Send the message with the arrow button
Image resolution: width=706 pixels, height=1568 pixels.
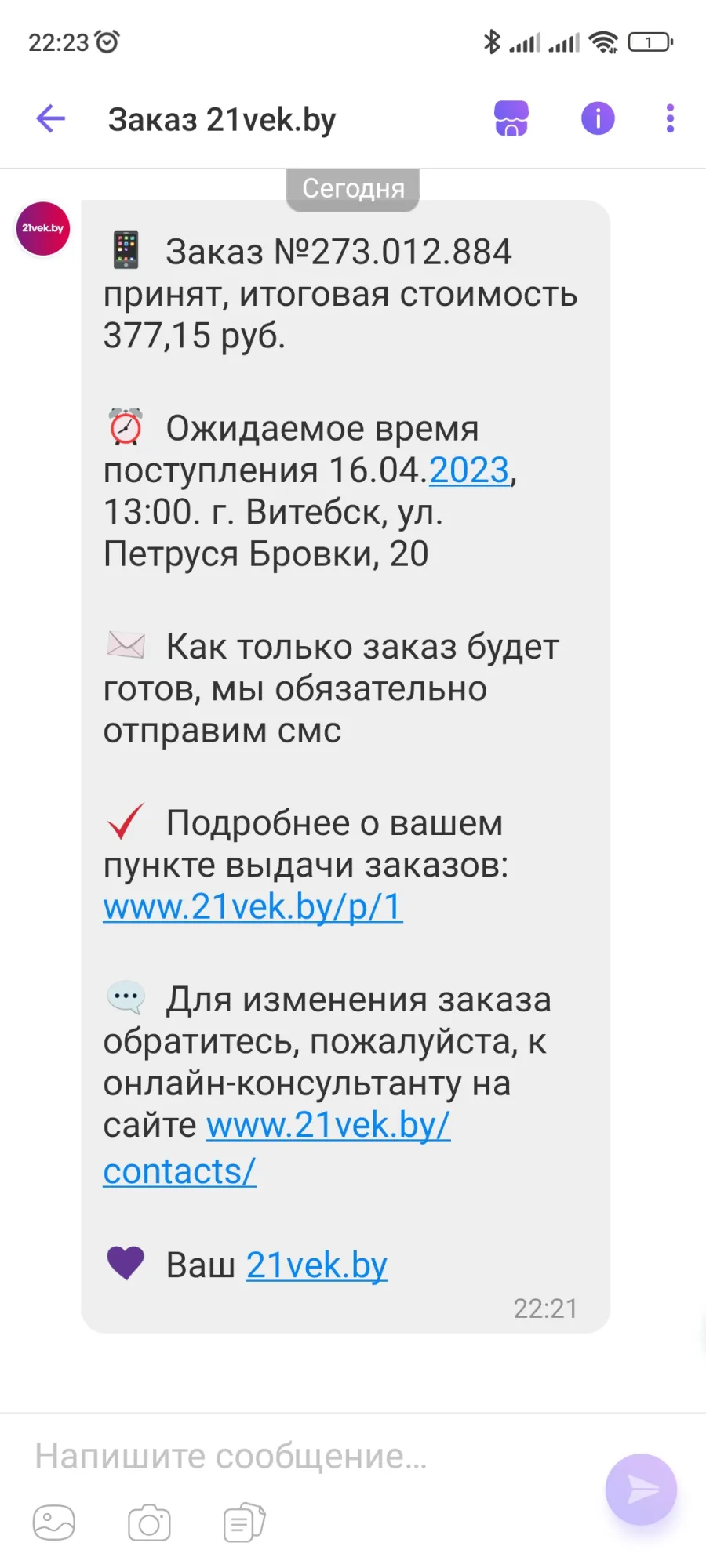[641, 1489]
